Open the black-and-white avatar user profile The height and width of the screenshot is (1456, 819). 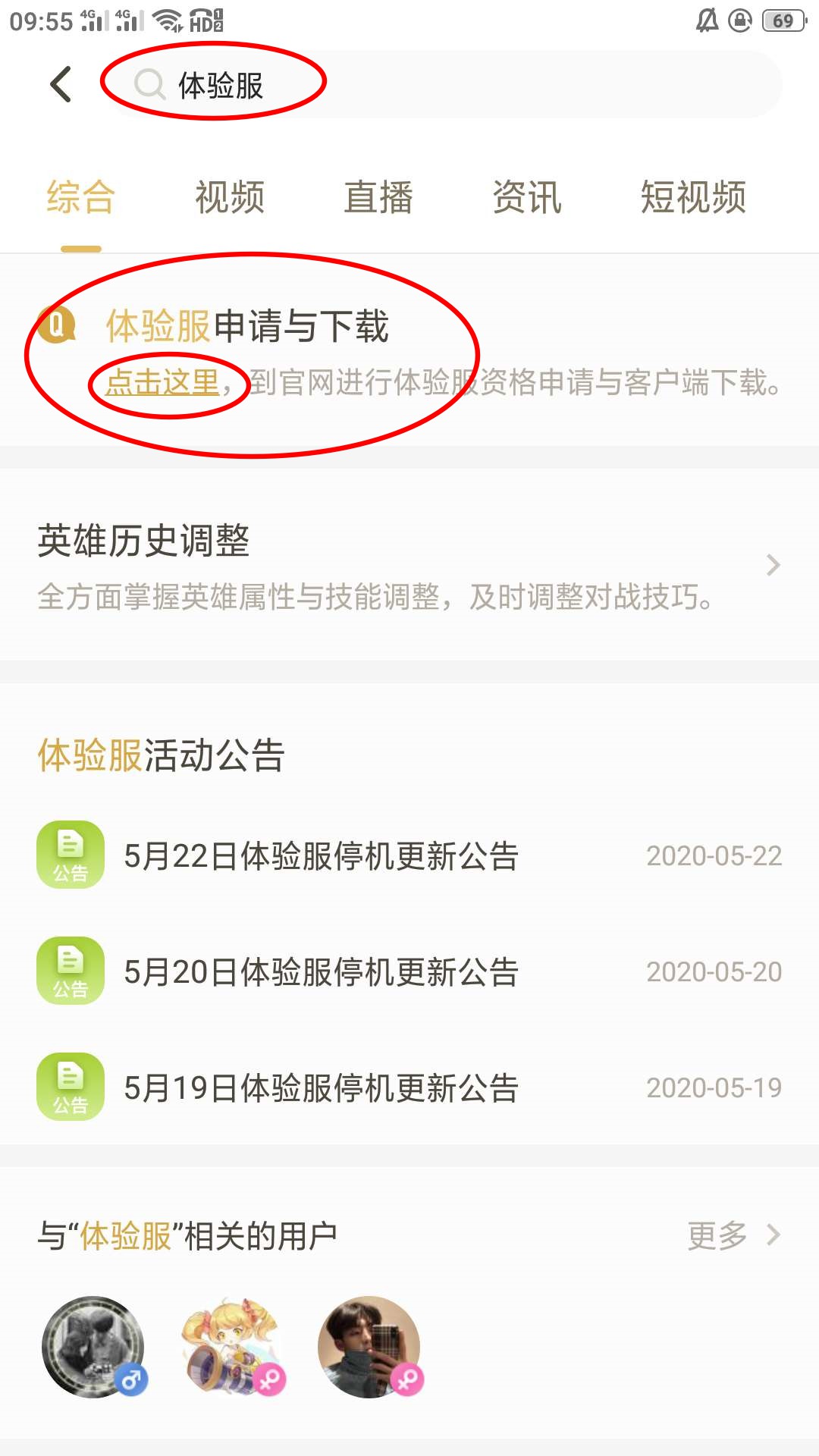[x=93, y=1347]
